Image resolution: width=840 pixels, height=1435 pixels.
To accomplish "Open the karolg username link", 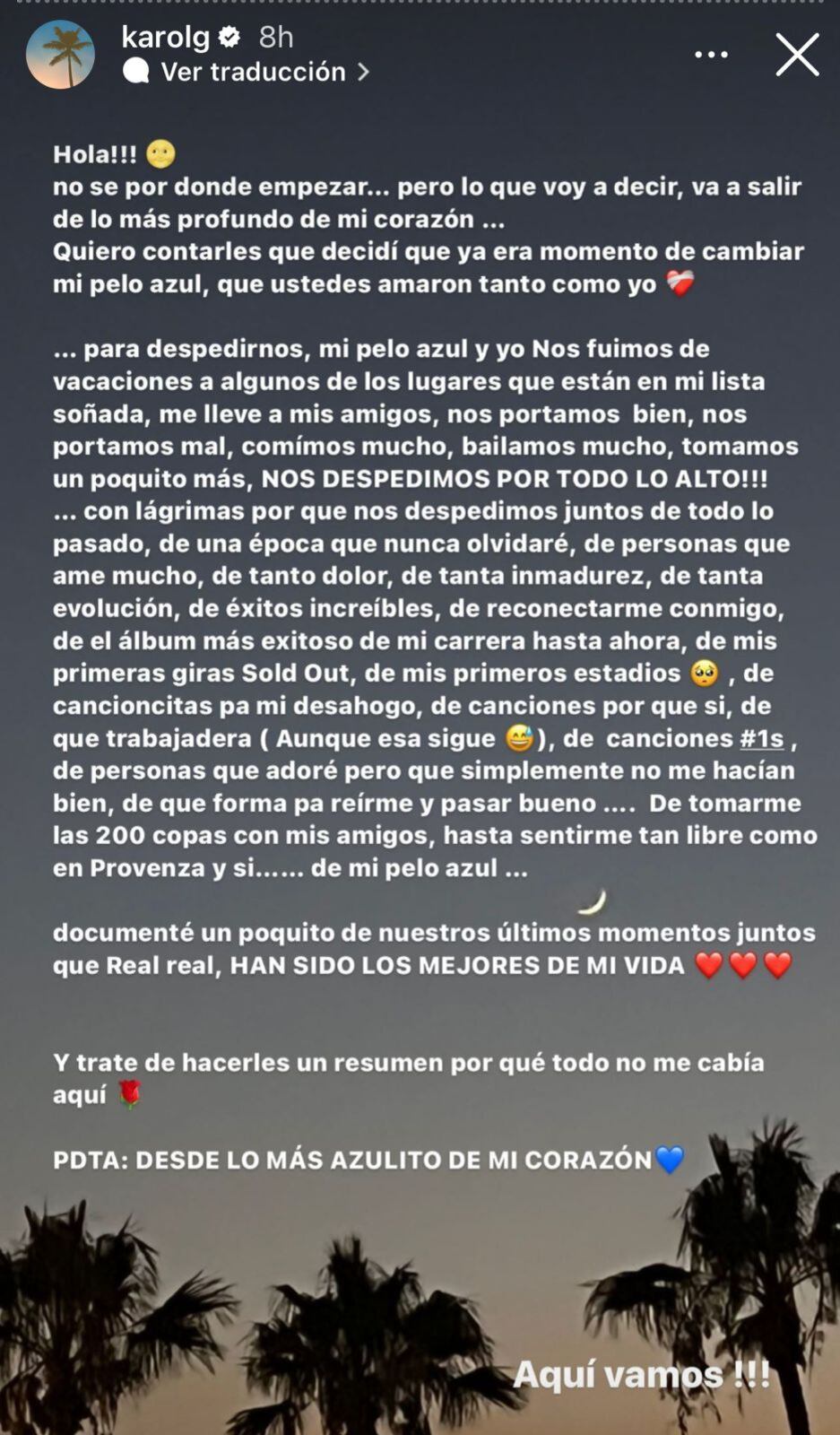I will 166,37.
